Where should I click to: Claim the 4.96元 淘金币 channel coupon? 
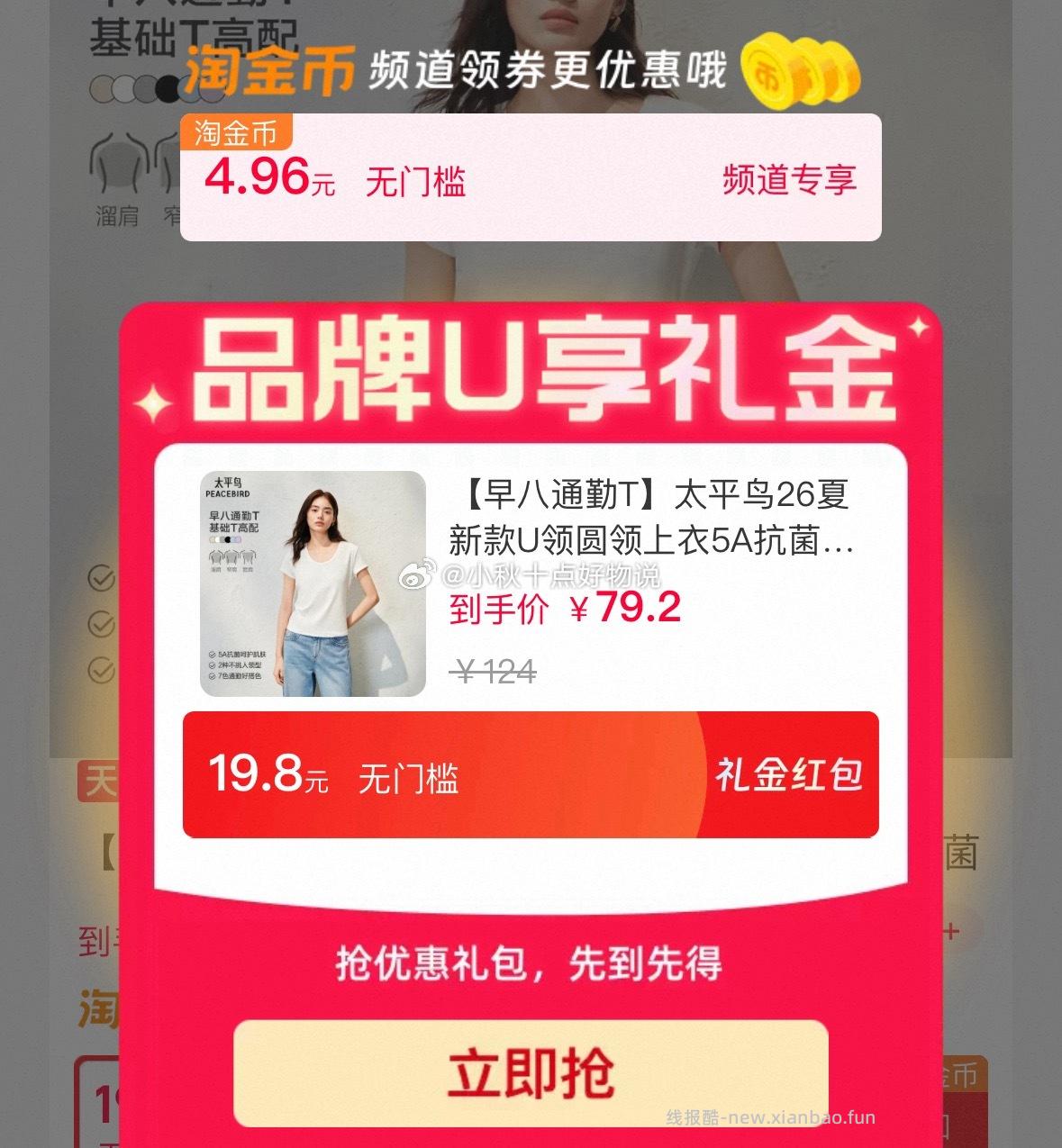click(531, 178)
